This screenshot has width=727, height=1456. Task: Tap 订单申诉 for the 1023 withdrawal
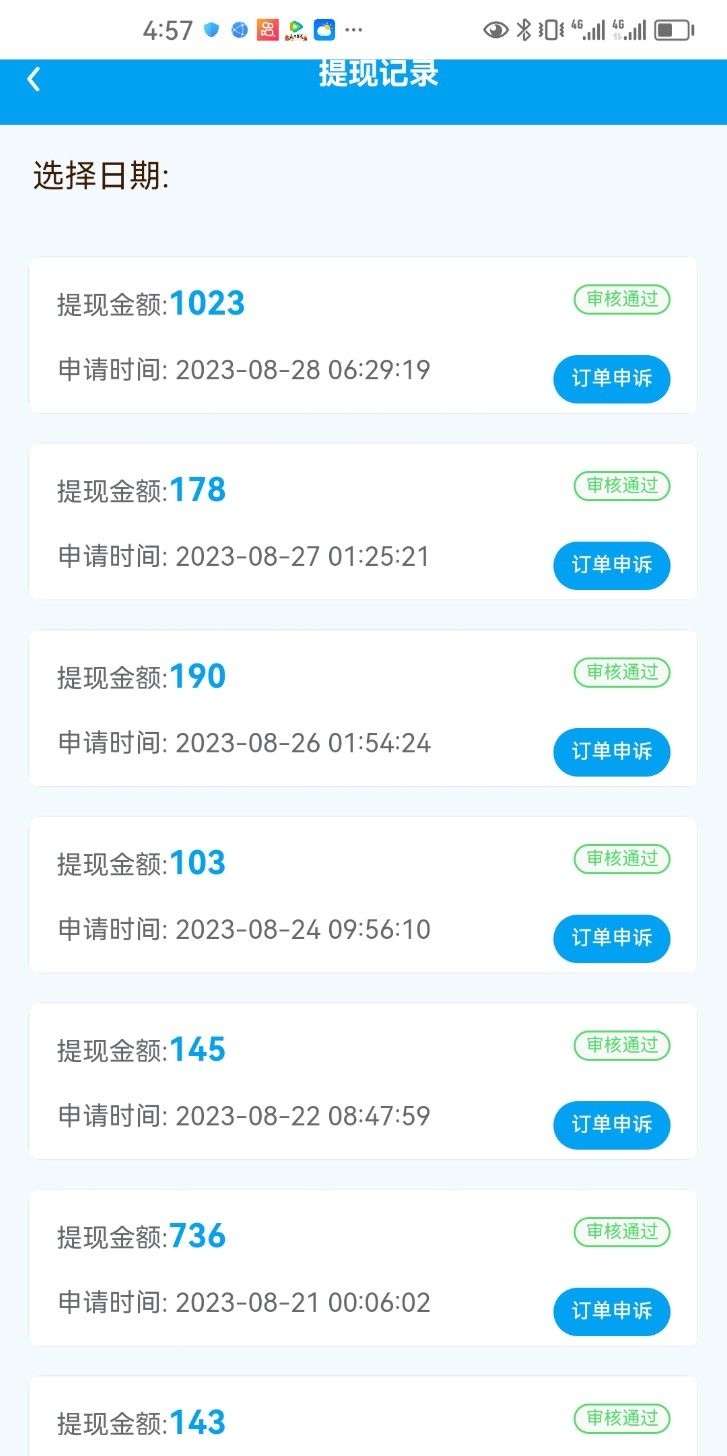pos(611,379)
